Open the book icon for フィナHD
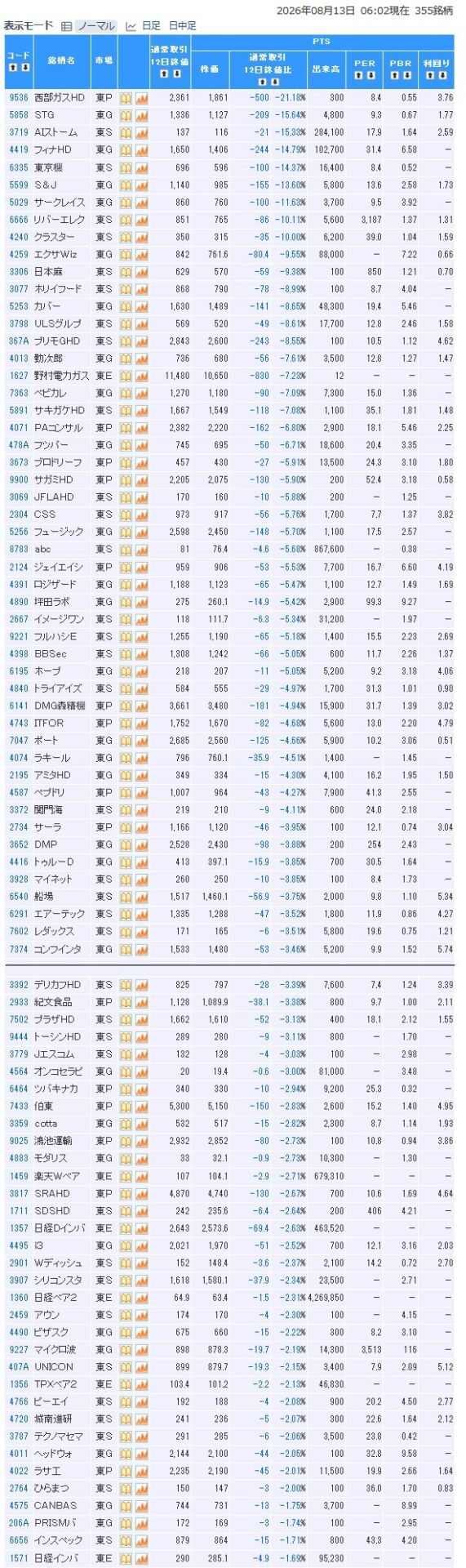The image size is (466, 1568). click(126, 149)
